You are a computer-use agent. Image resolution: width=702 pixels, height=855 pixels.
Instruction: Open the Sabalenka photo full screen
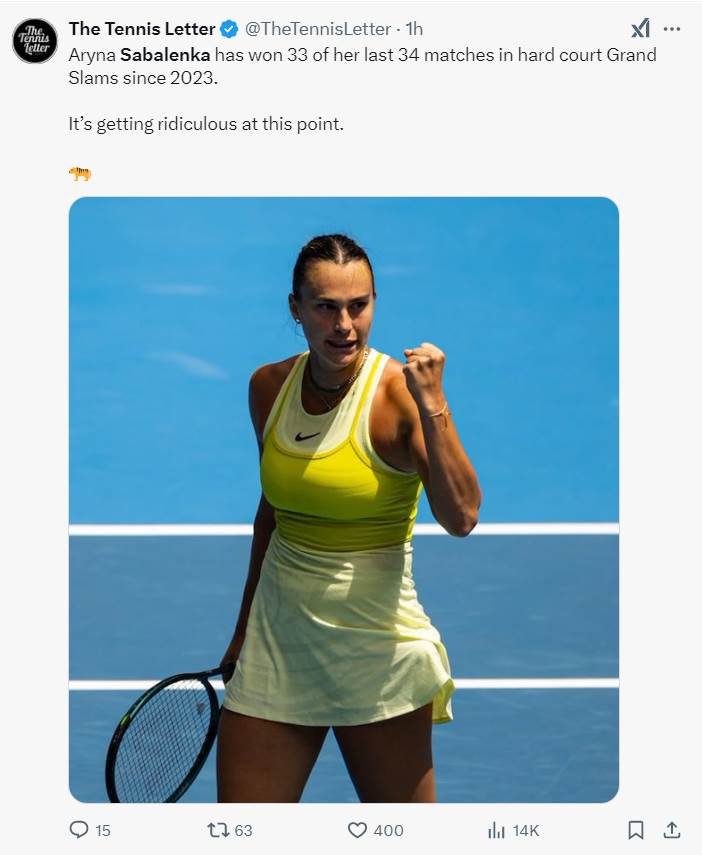point(343,500)
